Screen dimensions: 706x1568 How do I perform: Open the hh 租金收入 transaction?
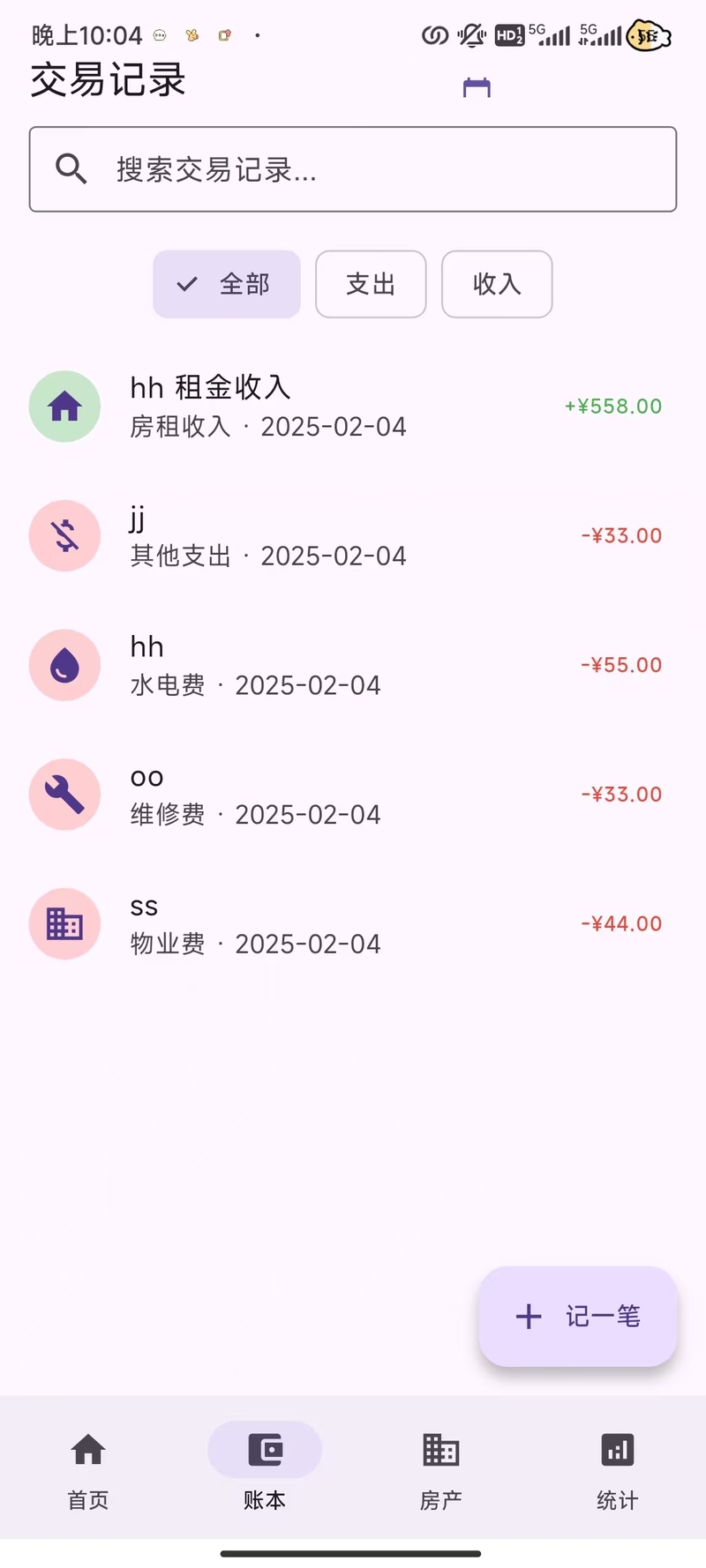click(x=353, y=407)
